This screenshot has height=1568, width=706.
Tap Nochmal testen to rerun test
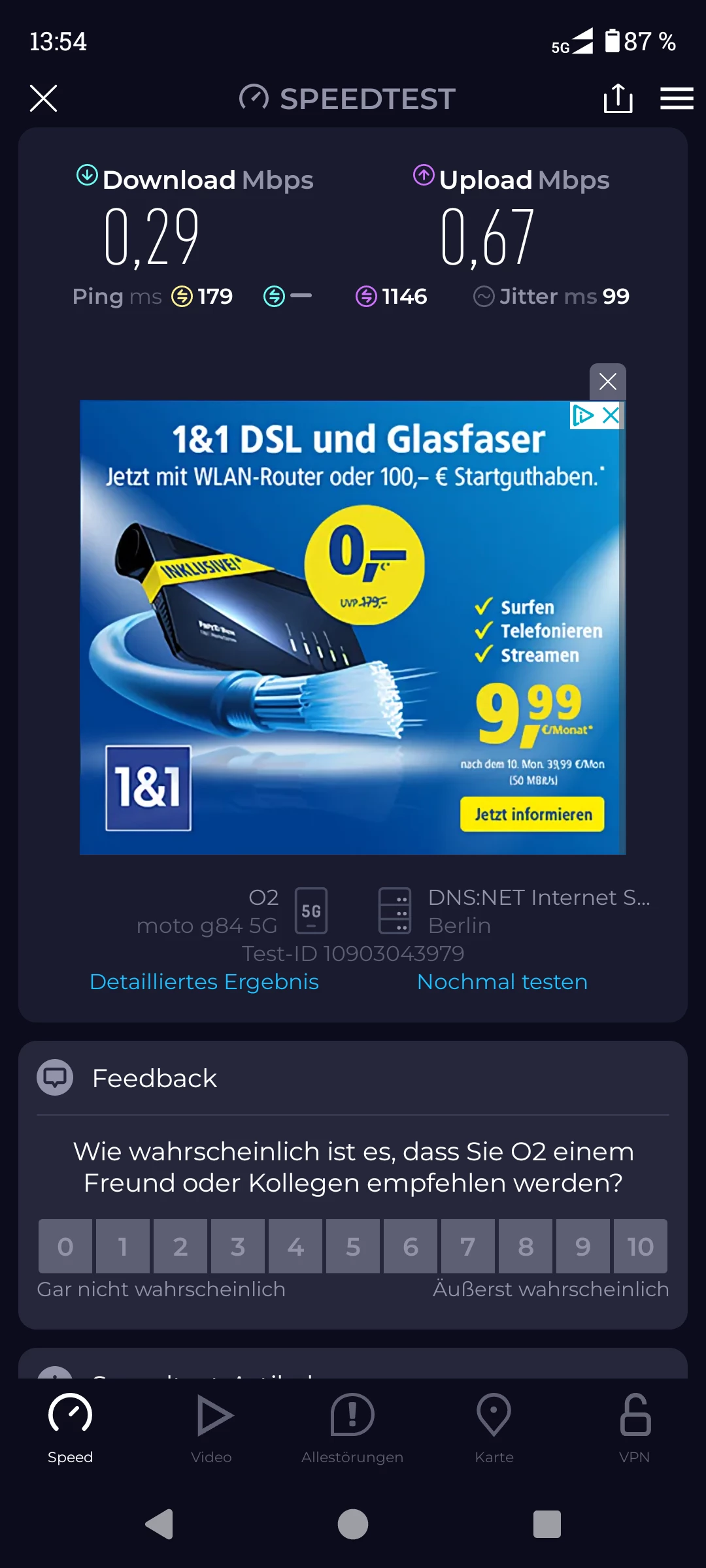pyautogui.click(x=502, y=982)
